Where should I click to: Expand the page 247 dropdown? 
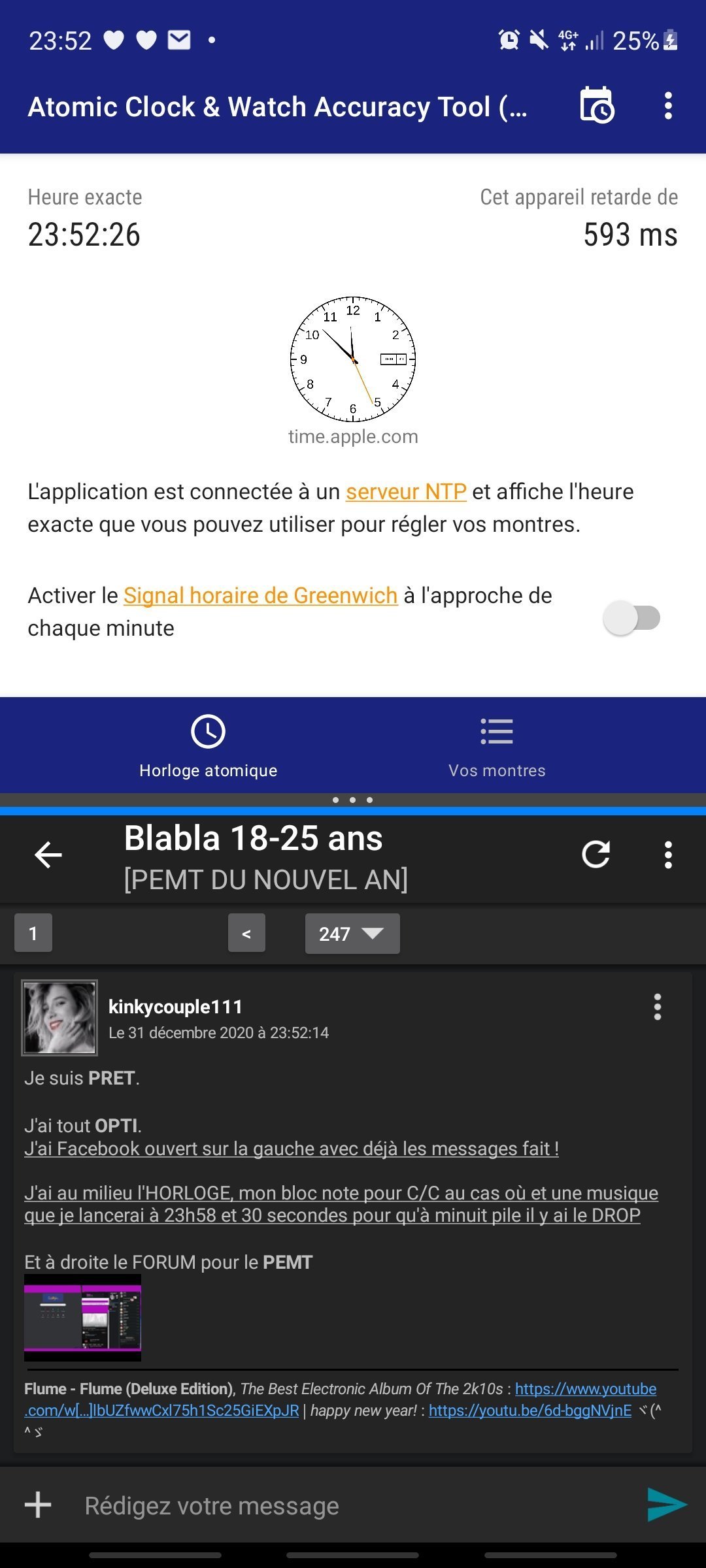[352, 934]
